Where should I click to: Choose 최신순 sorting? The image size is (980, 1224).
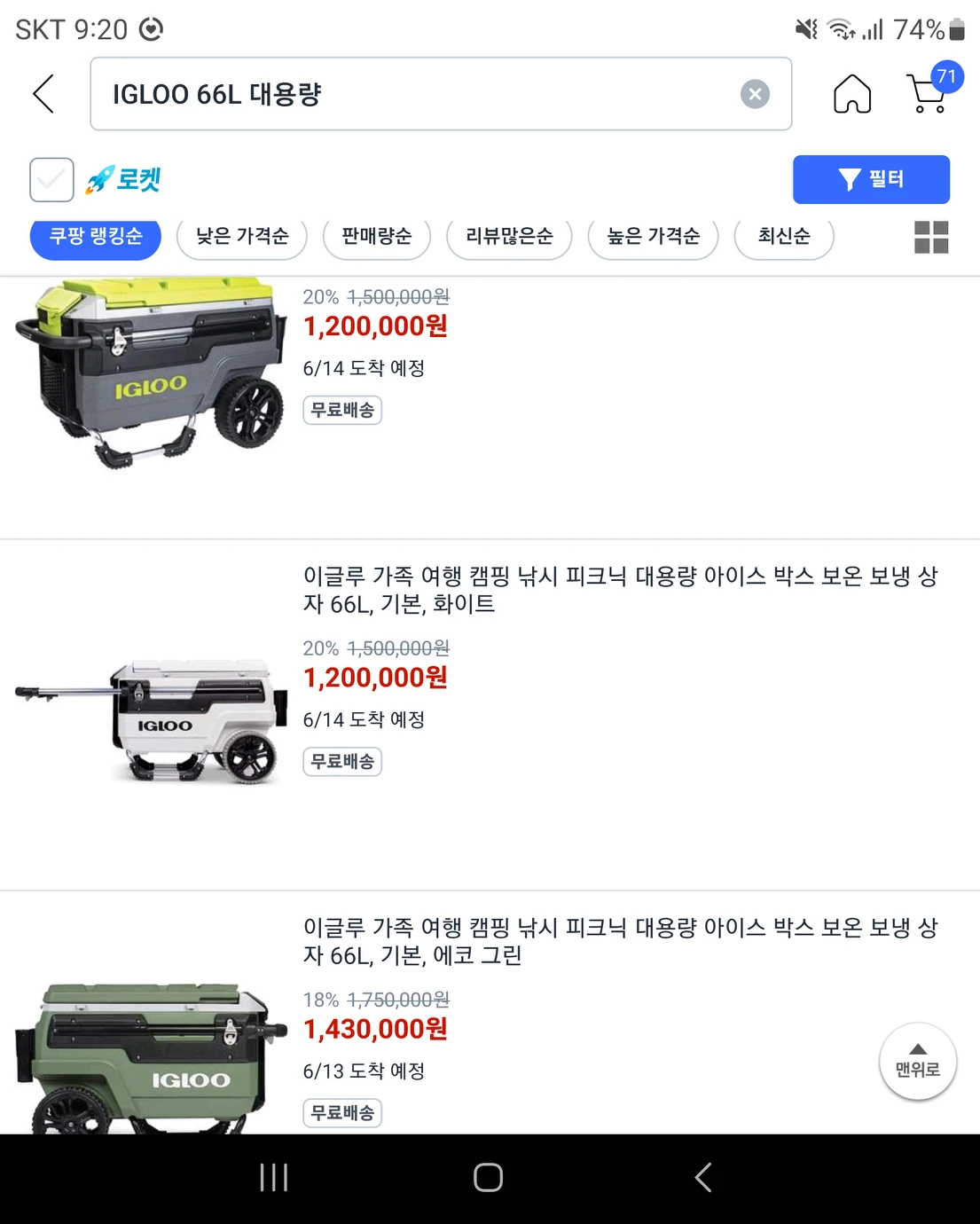click(783, 237)
